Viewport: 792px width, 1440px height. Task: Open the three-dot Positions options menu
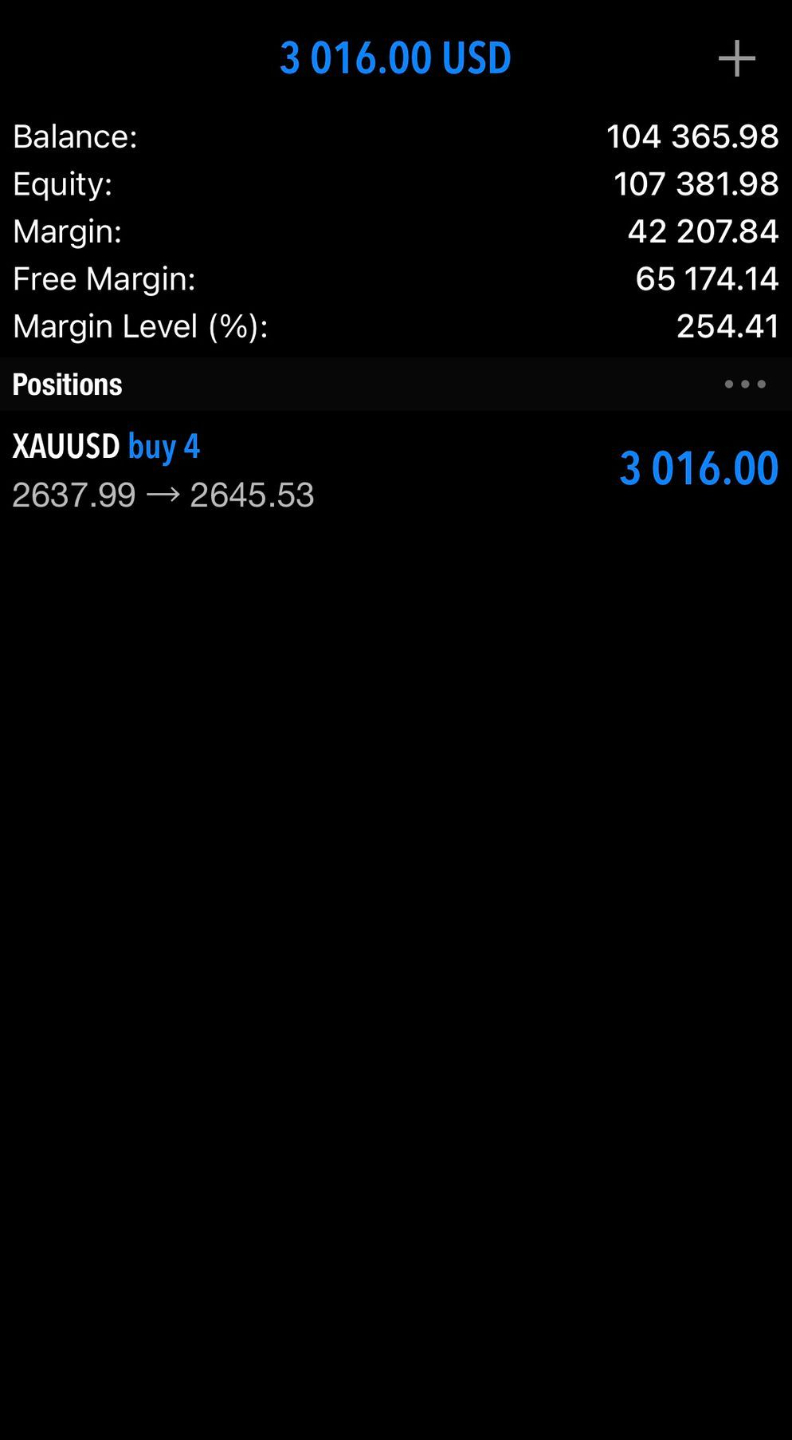[745, 384]
